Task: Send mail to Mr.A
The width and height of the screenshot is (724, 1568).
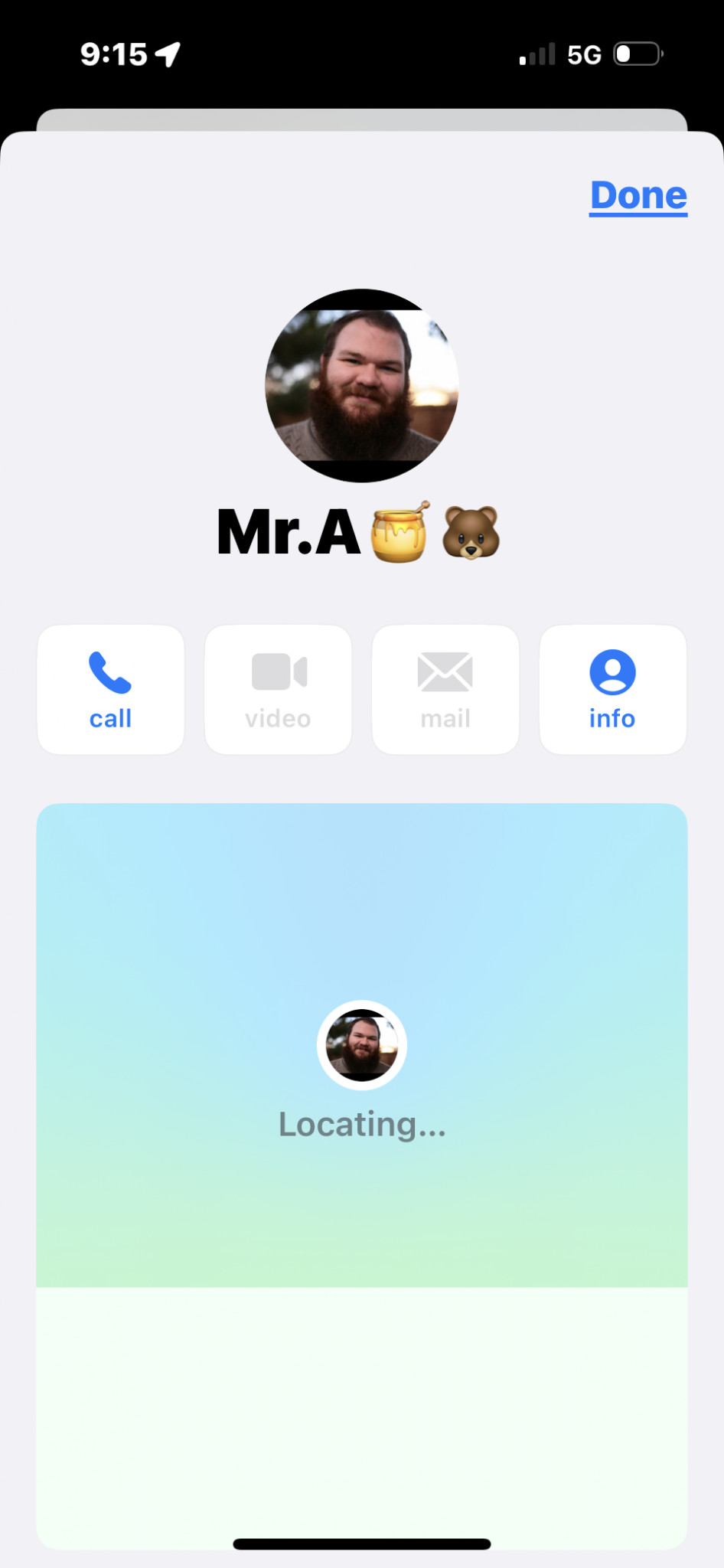Action: (445, 689)
